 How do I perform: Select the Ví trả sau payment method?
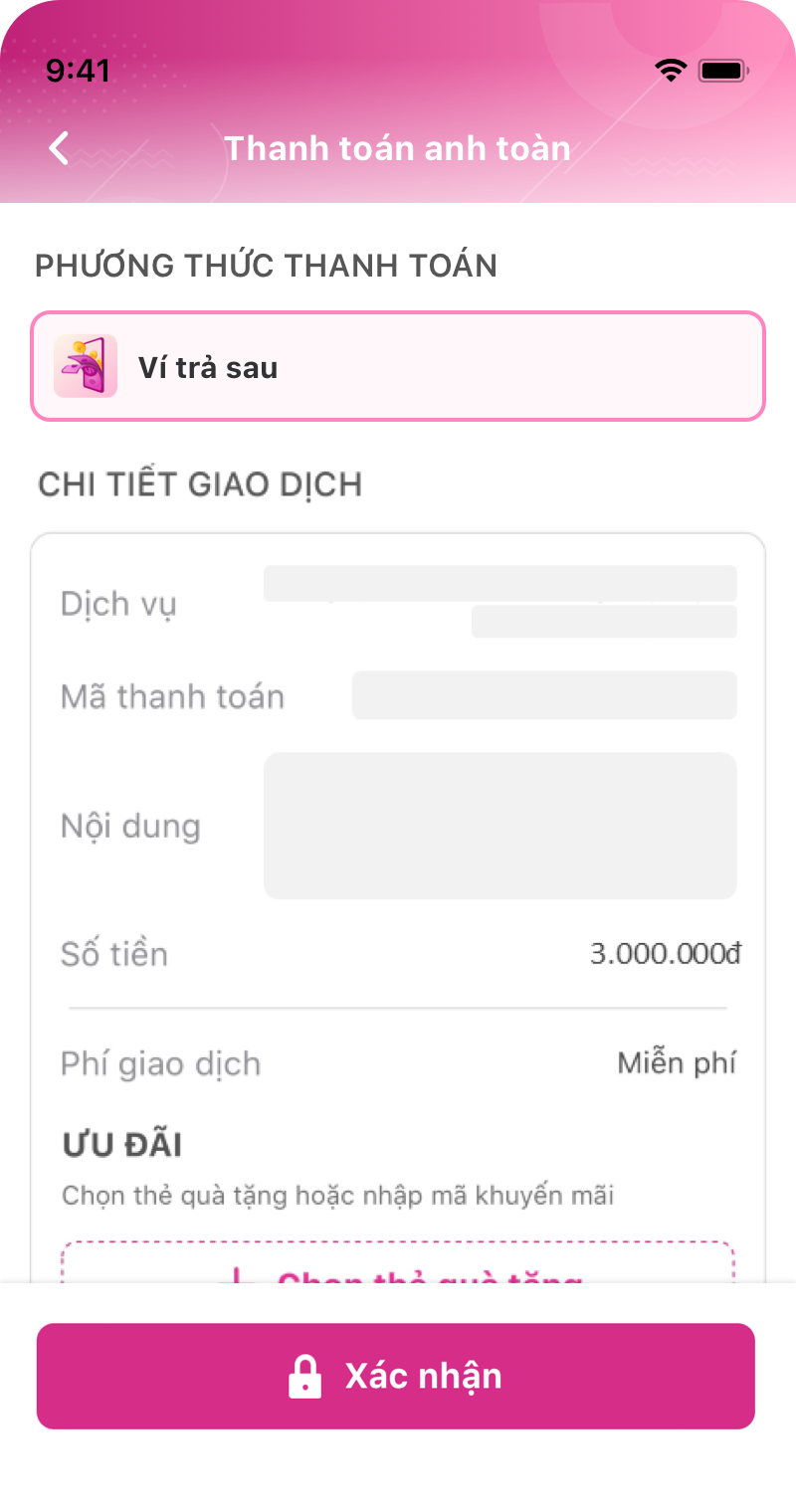click(398, 366)
